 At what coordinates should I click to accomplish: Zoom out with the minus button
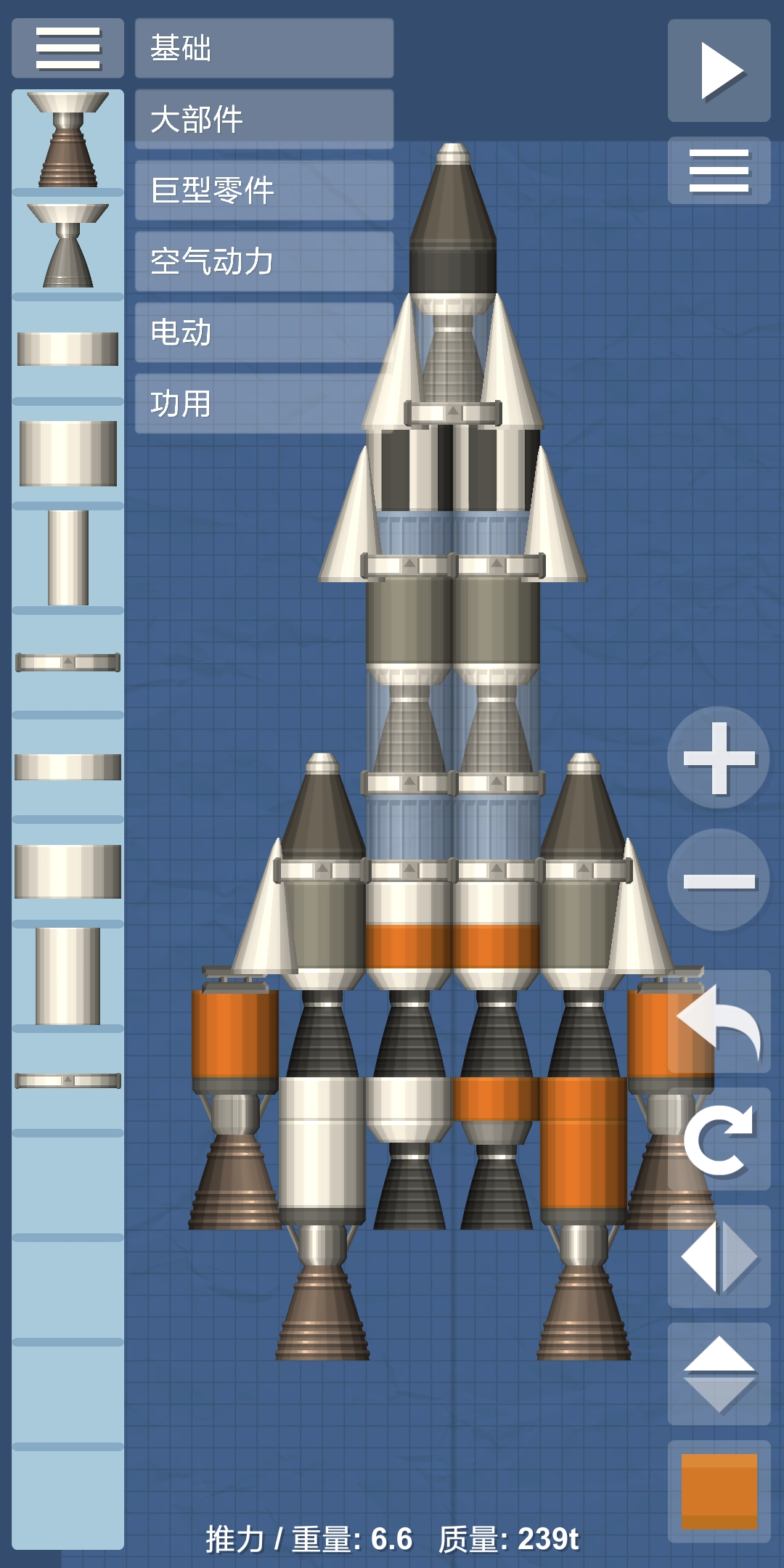coord(719,880)
